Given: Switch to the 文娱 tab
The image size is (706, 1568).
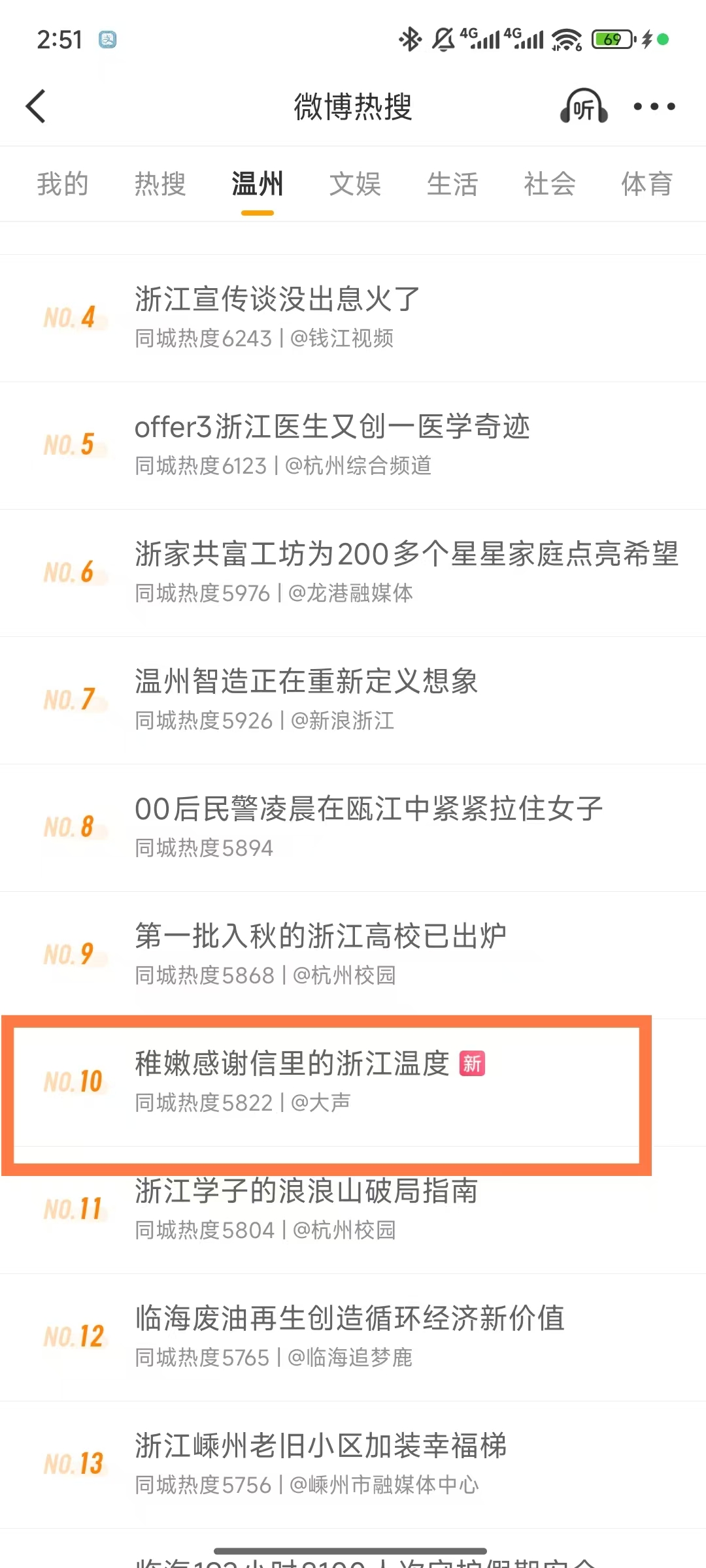Looking at the screenshot, I should coord(355,184).
